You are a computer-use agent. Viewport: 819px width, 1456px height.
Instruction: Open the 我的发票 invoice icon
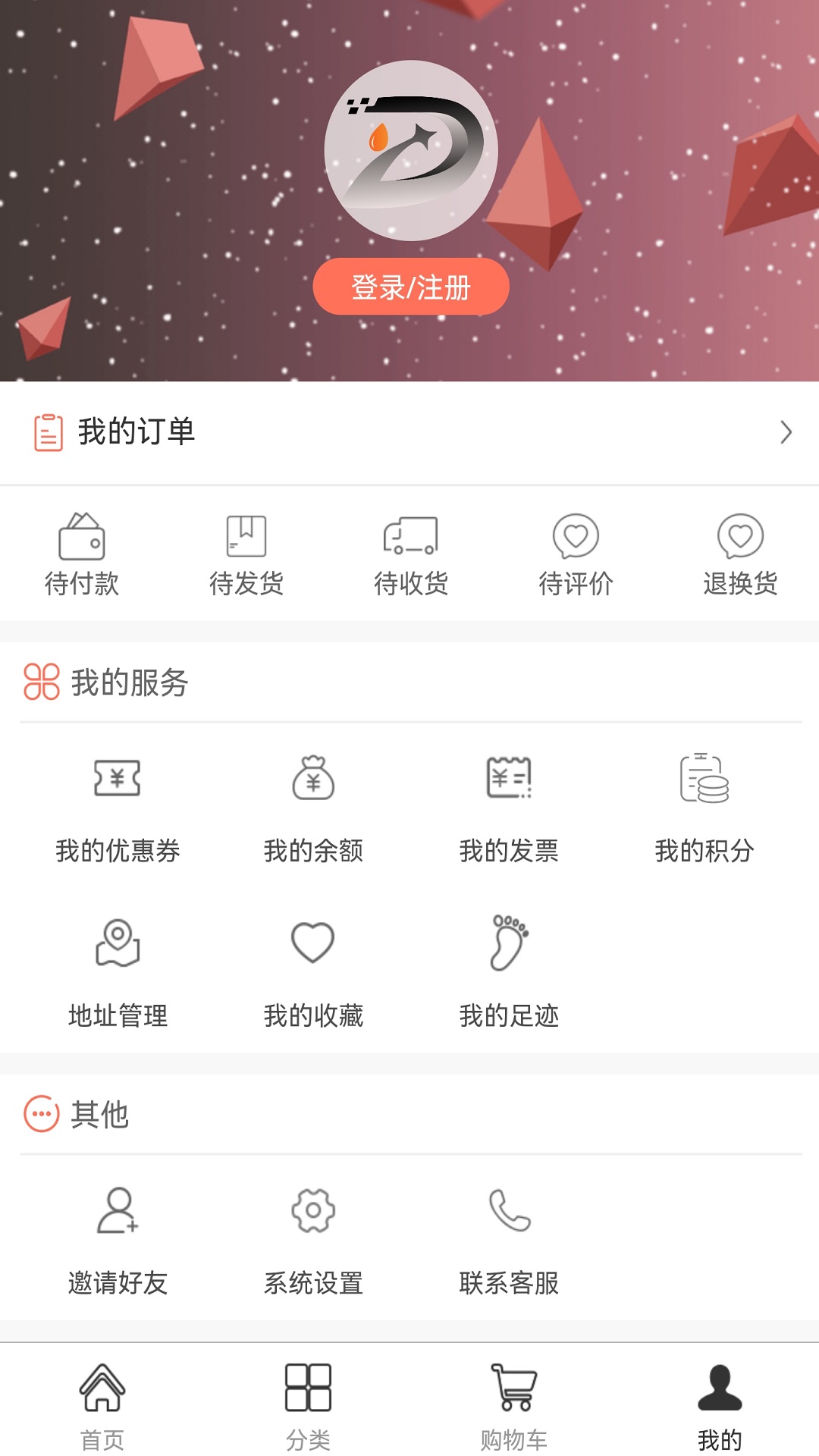pos(510,781)
